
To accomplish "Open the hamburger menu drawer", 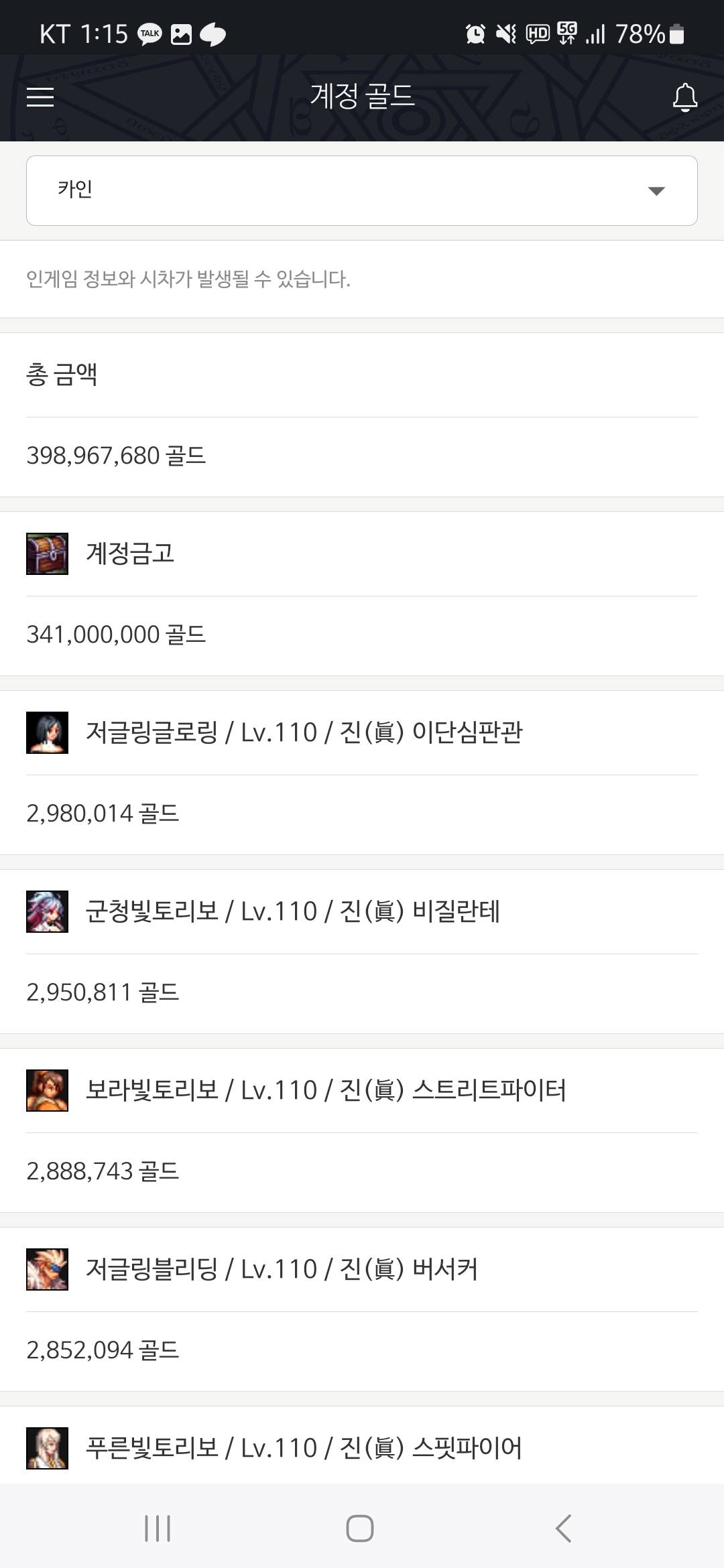I will pos(40,97).
